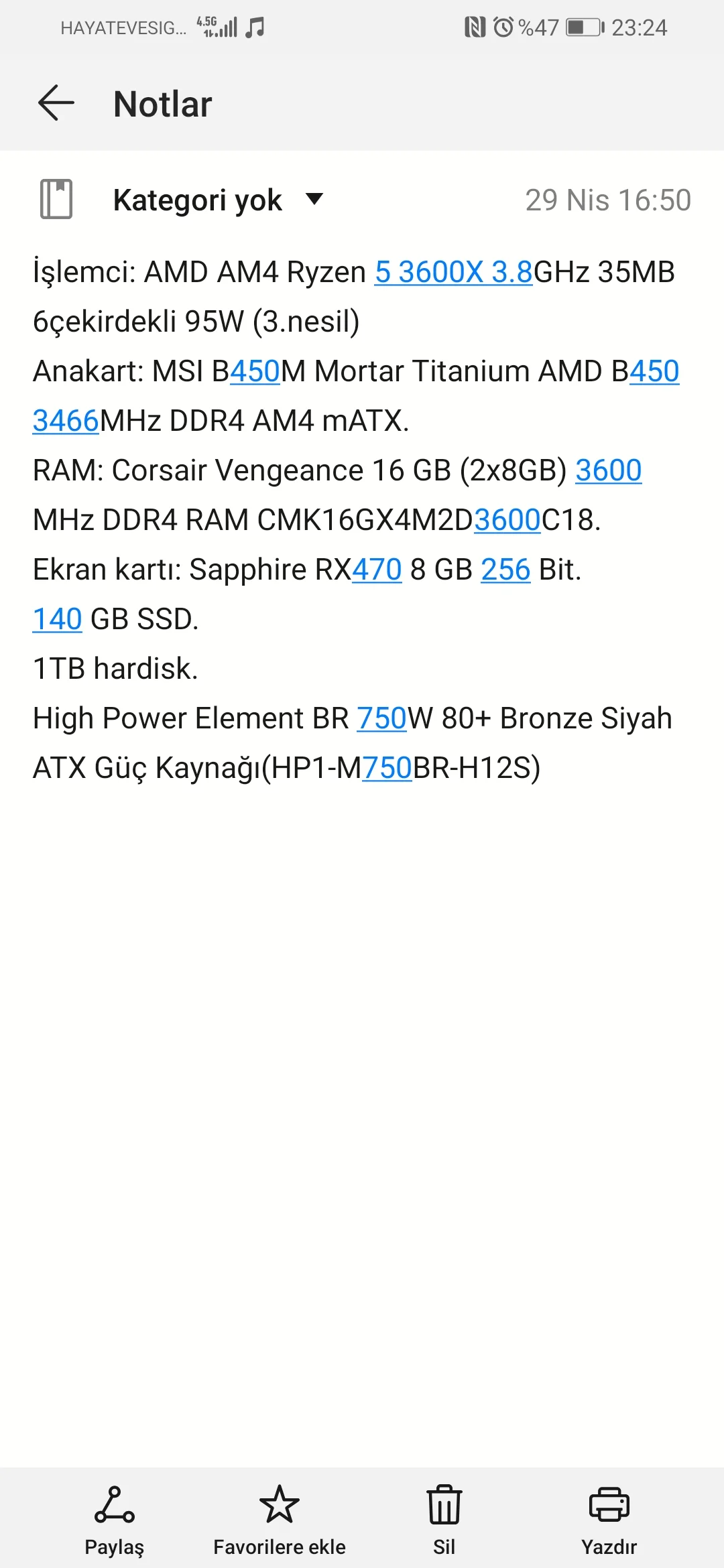Tap the linked number 5 3600X 3.8

click(x=453, y=273)
